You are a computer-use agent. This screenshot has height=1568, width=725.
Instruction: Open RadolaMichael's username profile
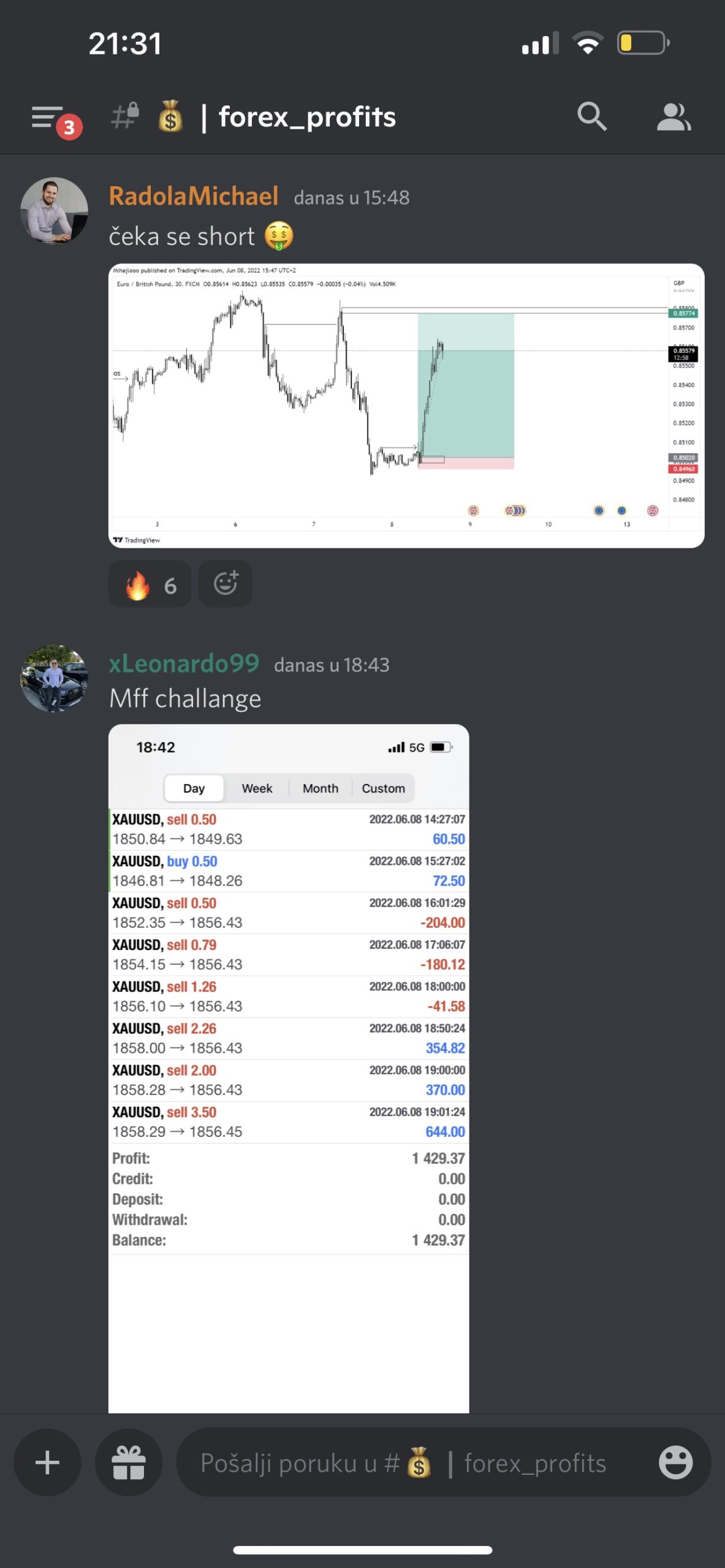click(194, 197)
